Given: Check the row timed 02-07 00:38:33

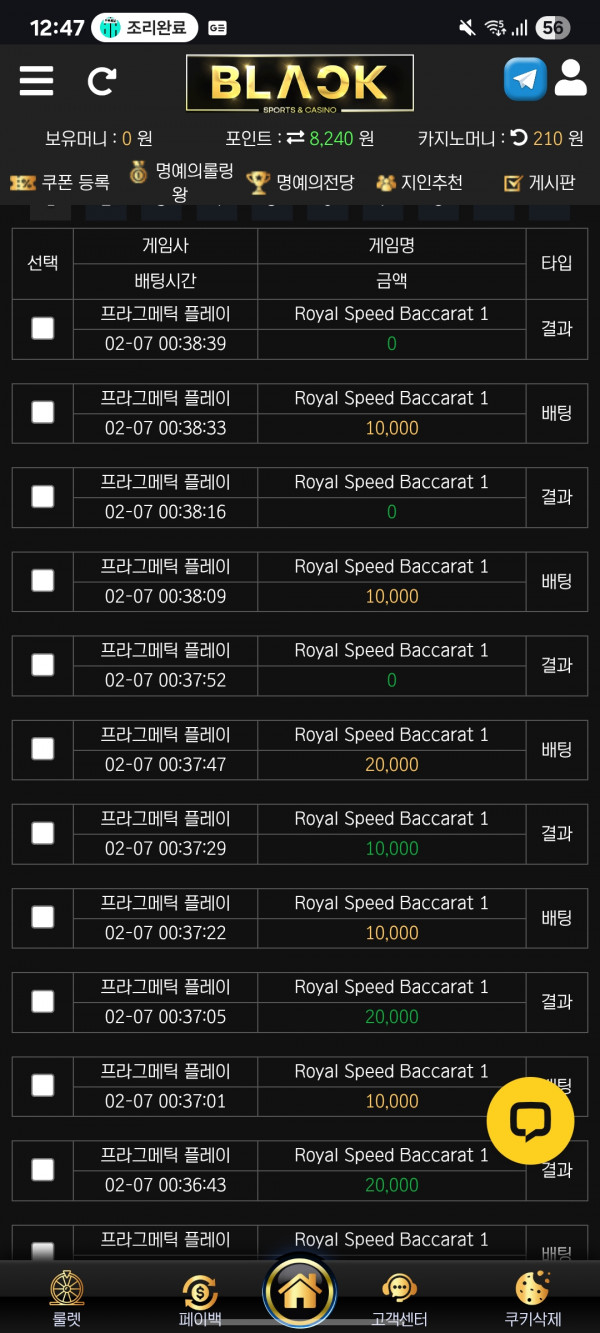Looking at the screenshot, I should [43, 412].
